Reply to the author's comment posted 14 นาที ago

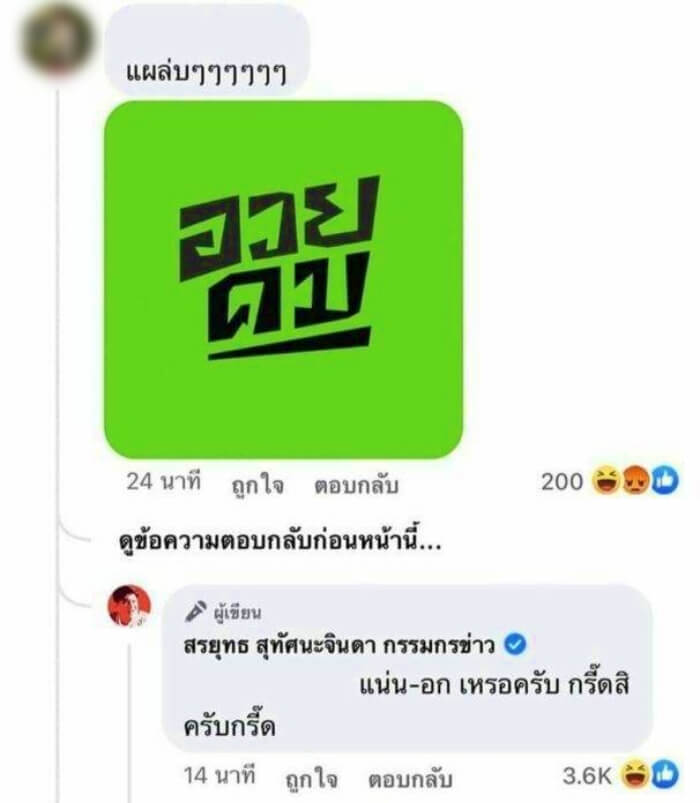(x=411, y=777)
